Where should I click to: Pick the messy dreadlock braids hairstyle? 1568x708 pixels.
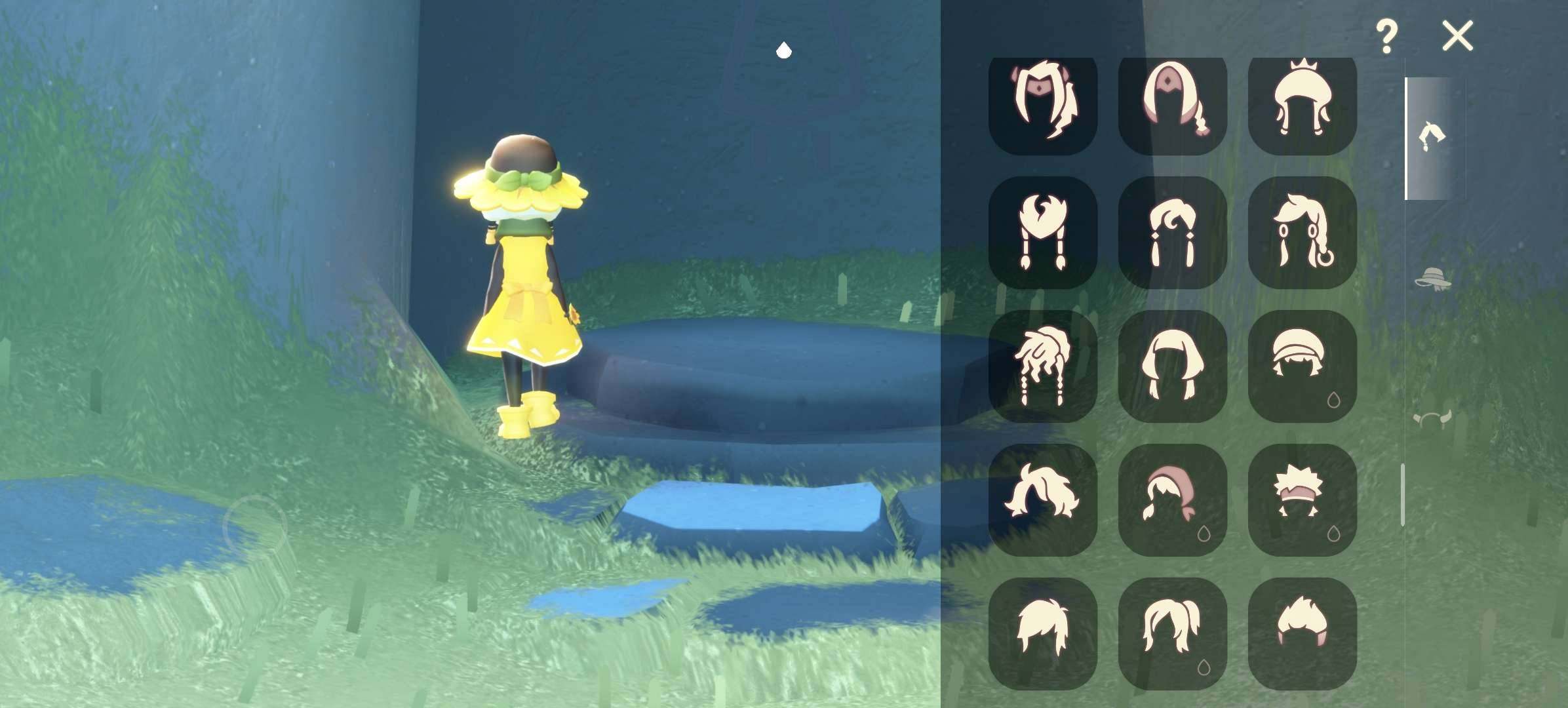(x=1042, y=366)
